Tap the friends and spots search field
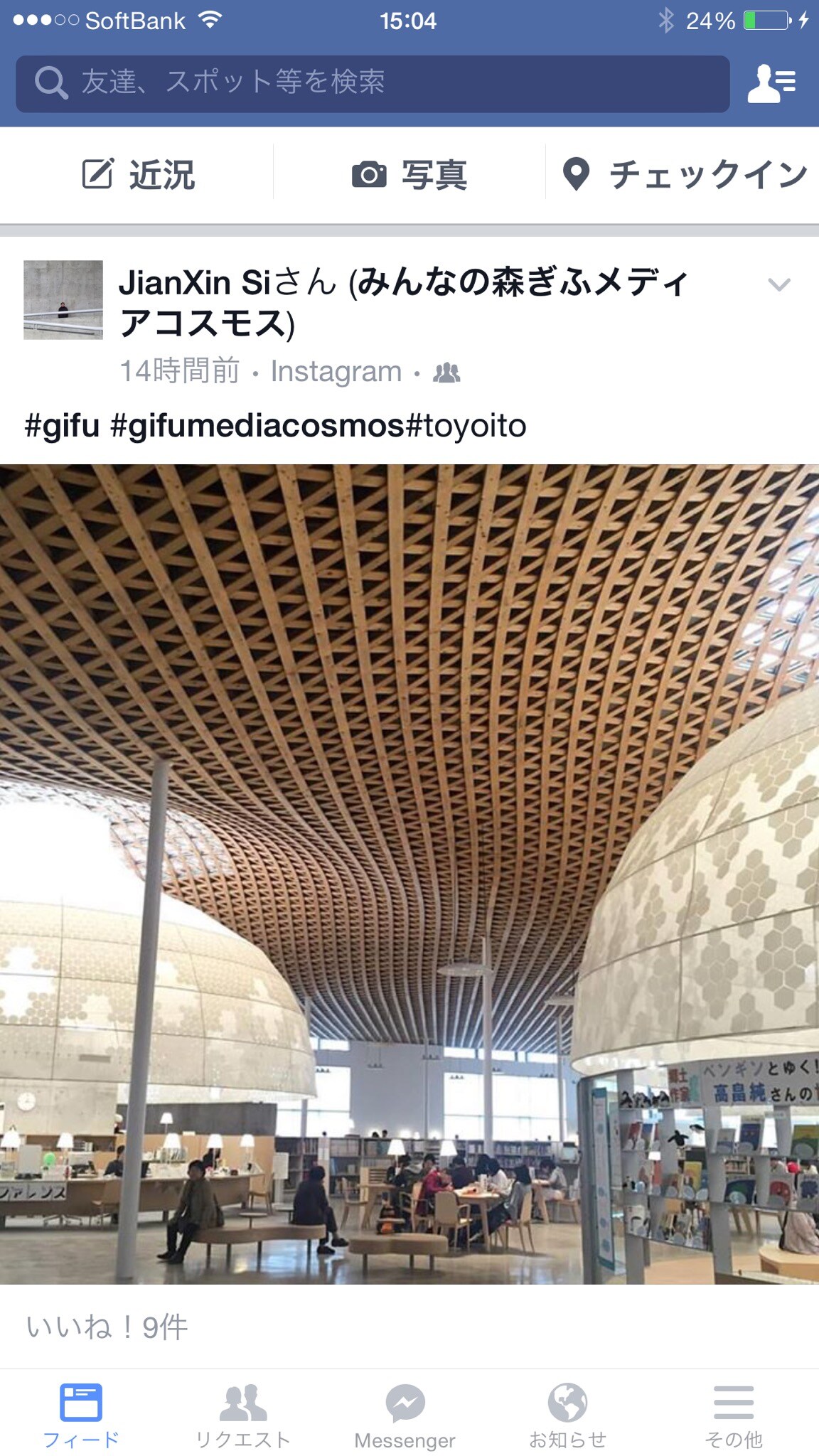Screen dimensions: 819x1456 click(x=373, y=83)
